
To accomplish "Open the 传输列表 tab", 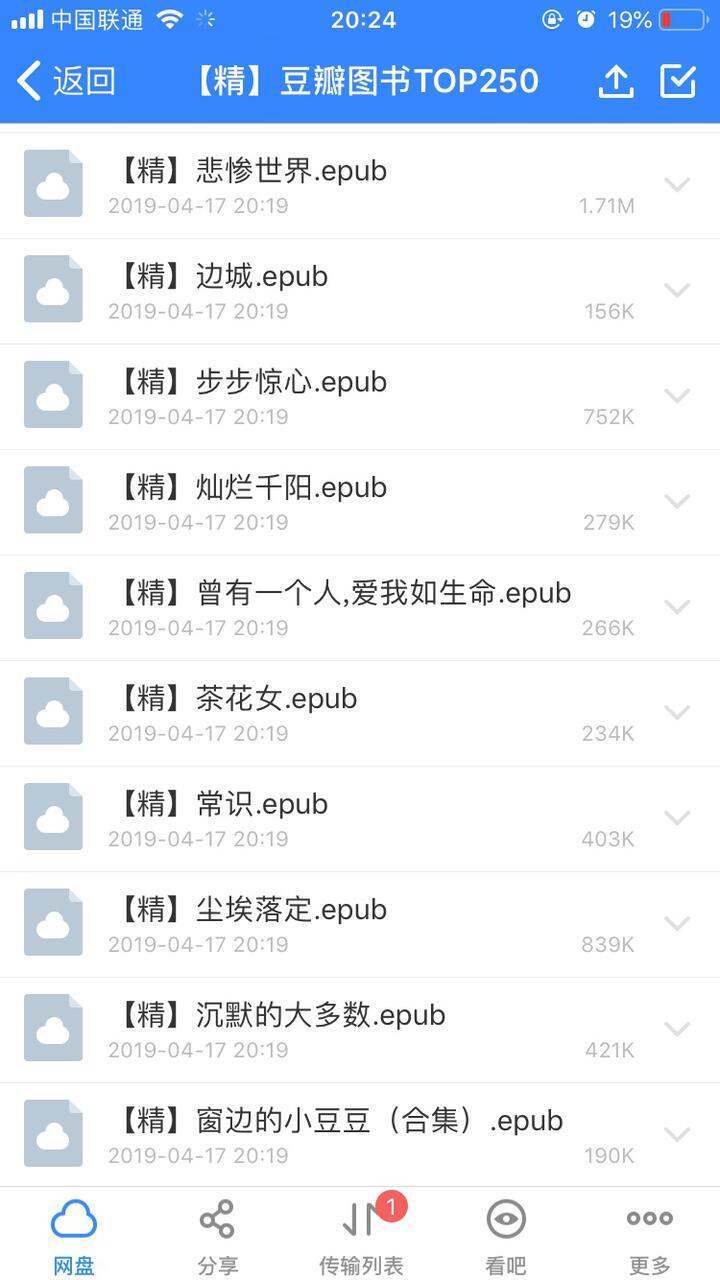I will pos(361,1236).
